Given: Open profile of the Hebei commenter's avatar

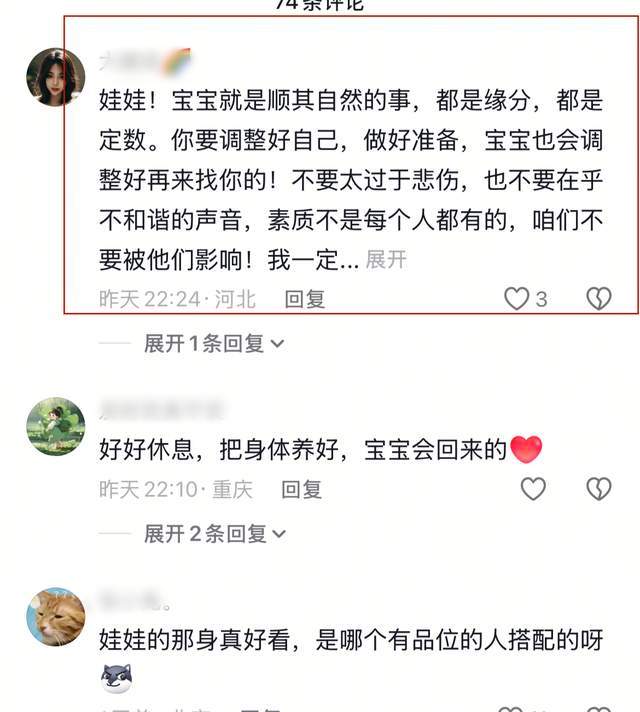Looking at the screenshot, I should [55, 77].
